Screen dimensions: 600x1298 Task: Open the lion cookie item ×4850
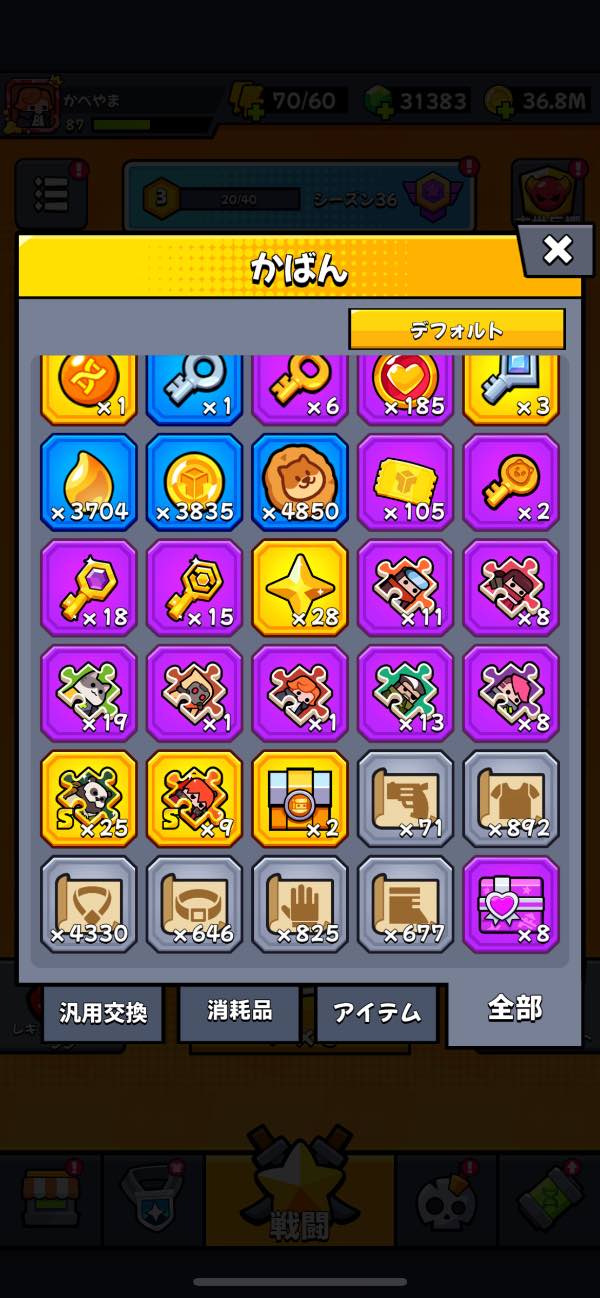pos(300,482)
